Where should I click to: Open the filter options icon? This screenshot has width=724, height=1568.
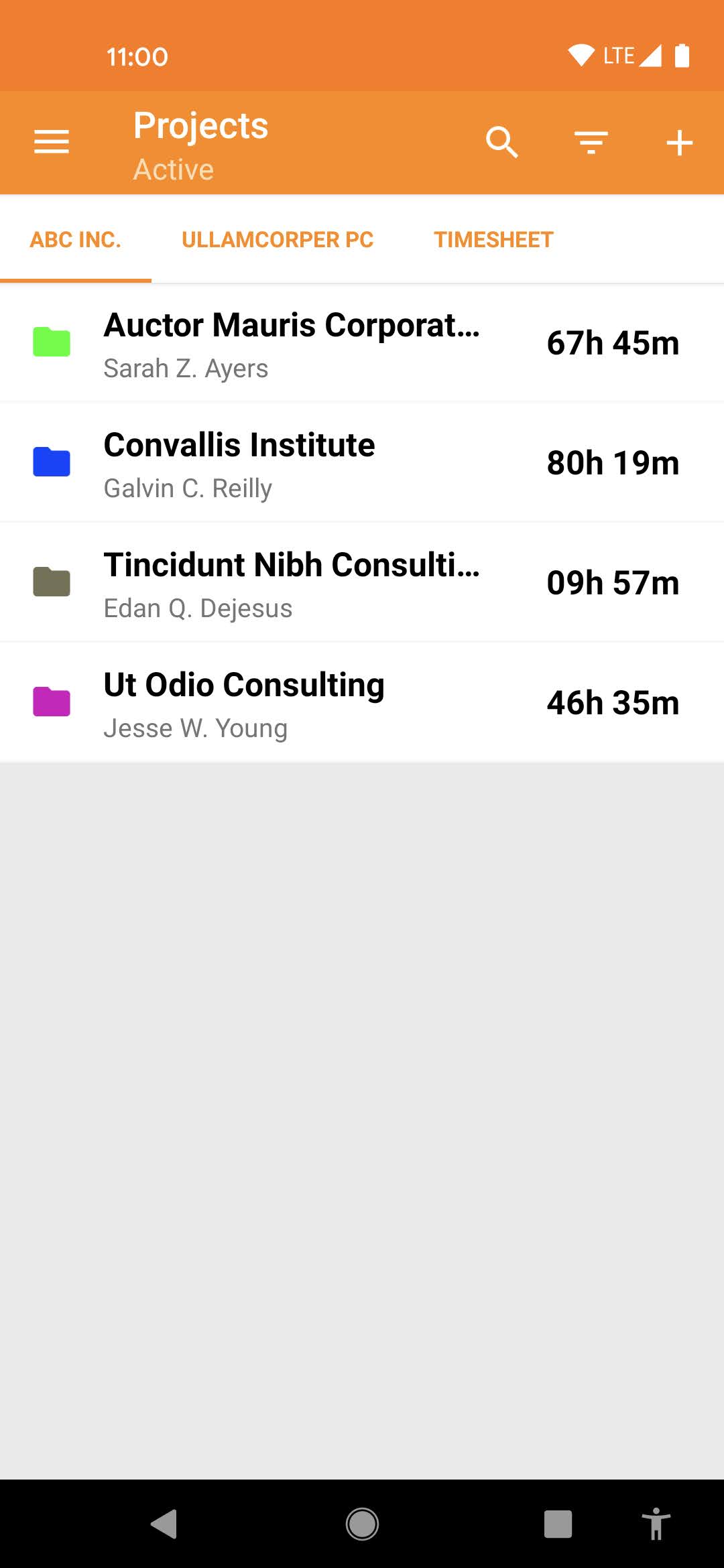point(591,143)
